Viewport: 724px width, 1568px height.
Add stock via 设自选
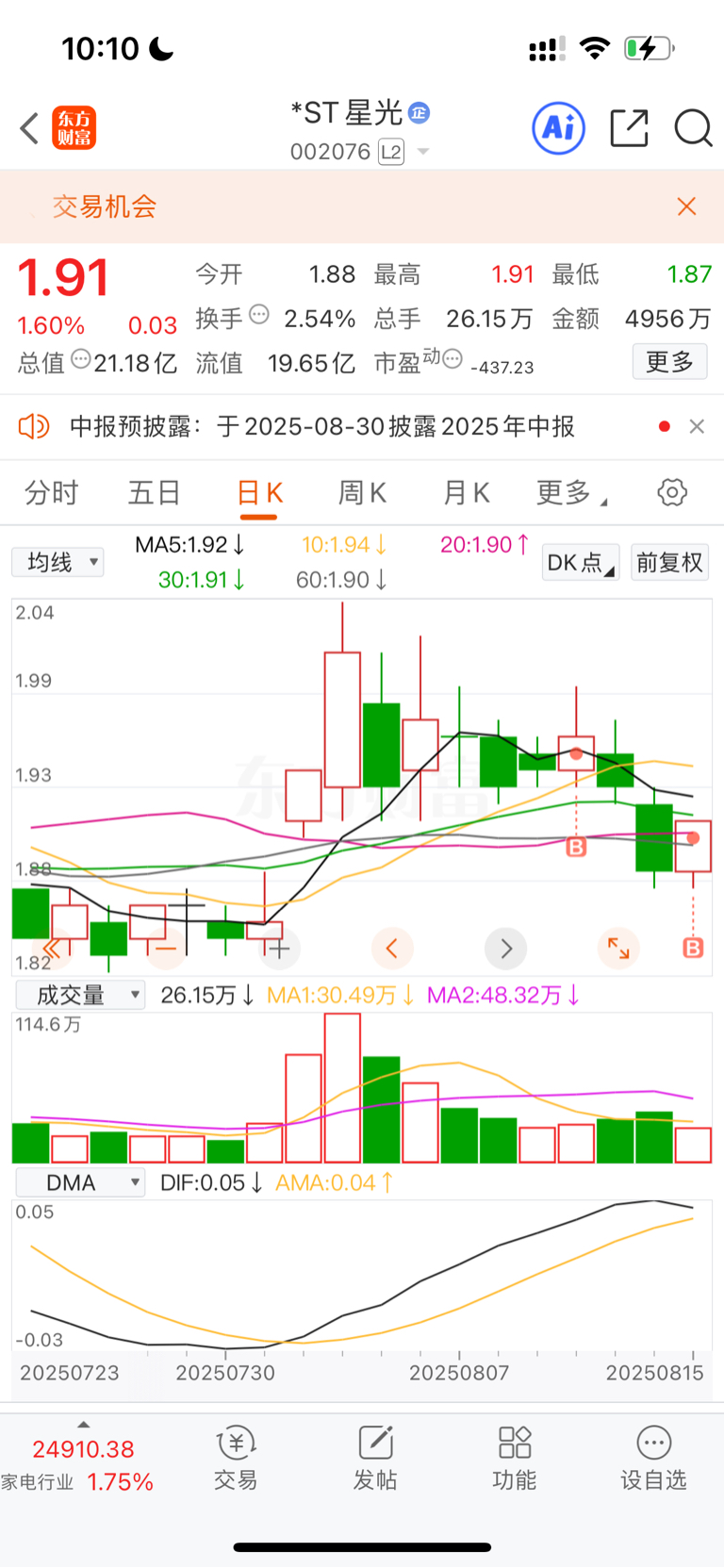click(x=653, y=1458)
